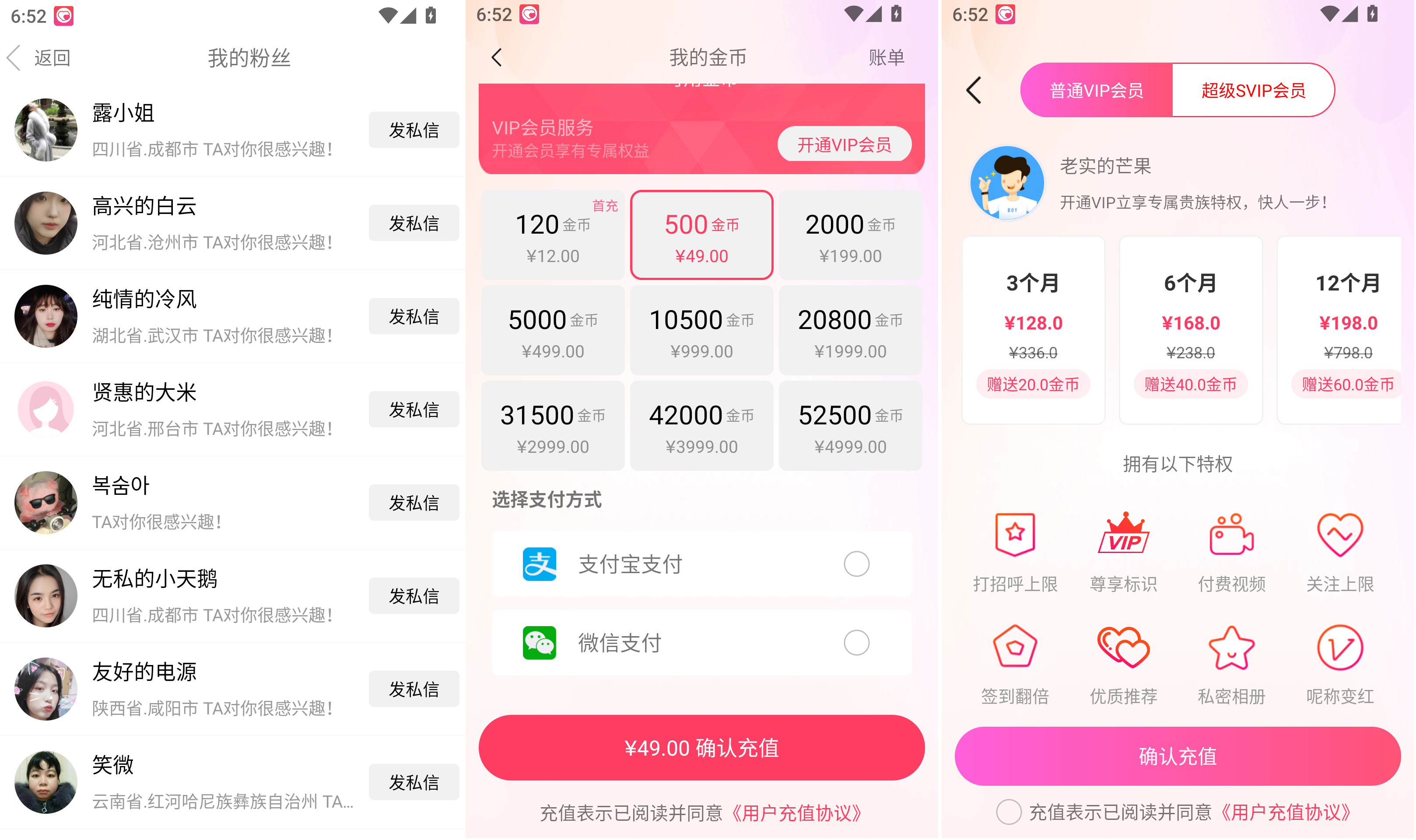Tap 返回 on the 我的粉丝 screen

(x=40, y=58)
